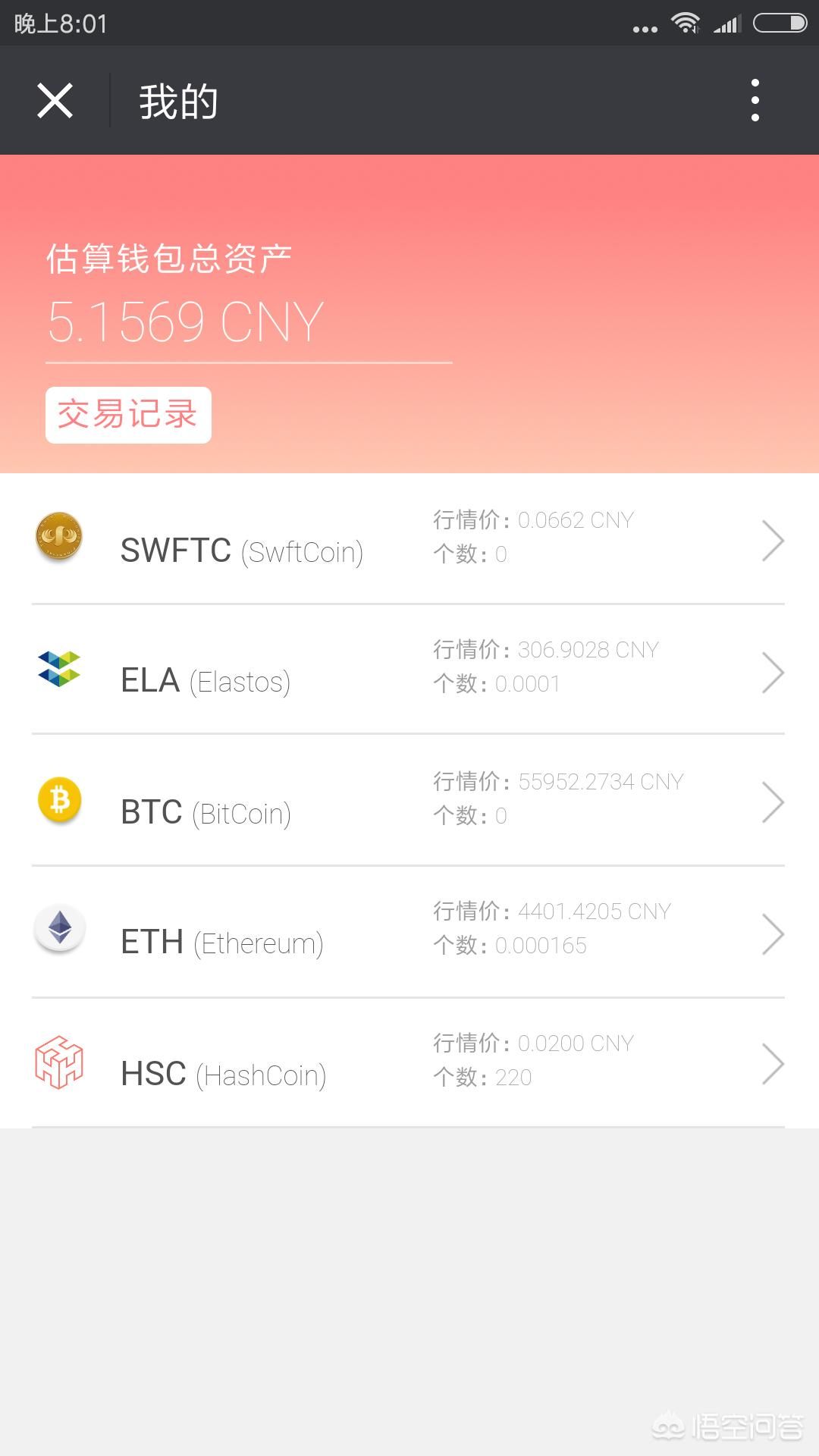Open the SWFTC SwftCoin row

point(408,540)
